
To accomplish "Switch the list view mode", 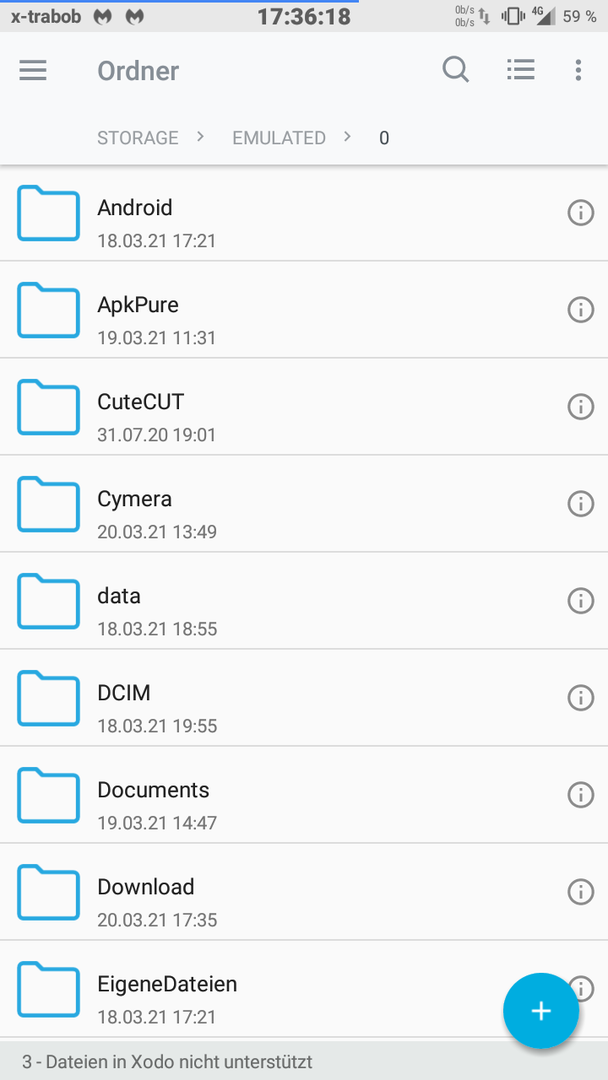I will [x=521, y=70].
